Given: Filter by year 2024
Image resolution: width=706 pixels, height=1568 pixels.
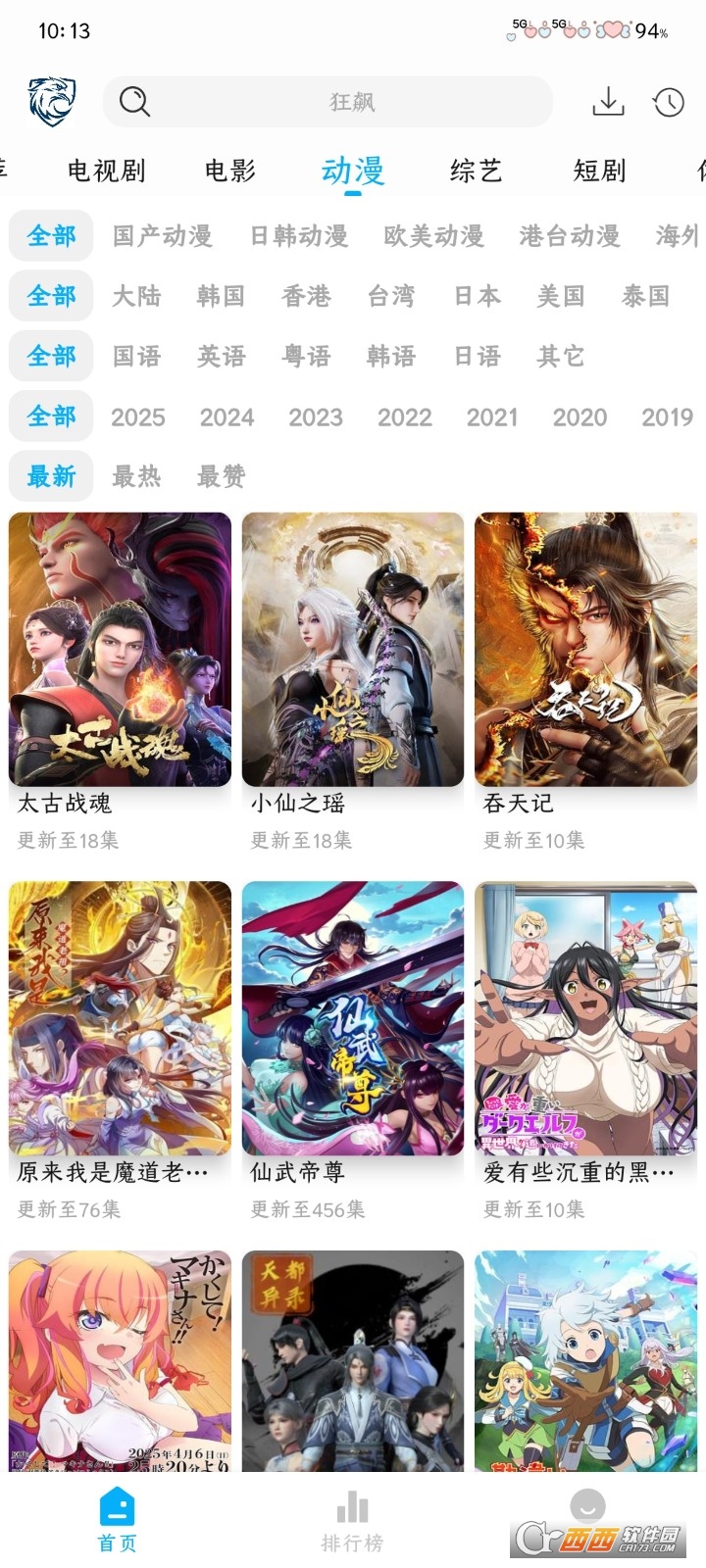Looking at the screenshot, I should coord(227,417).
